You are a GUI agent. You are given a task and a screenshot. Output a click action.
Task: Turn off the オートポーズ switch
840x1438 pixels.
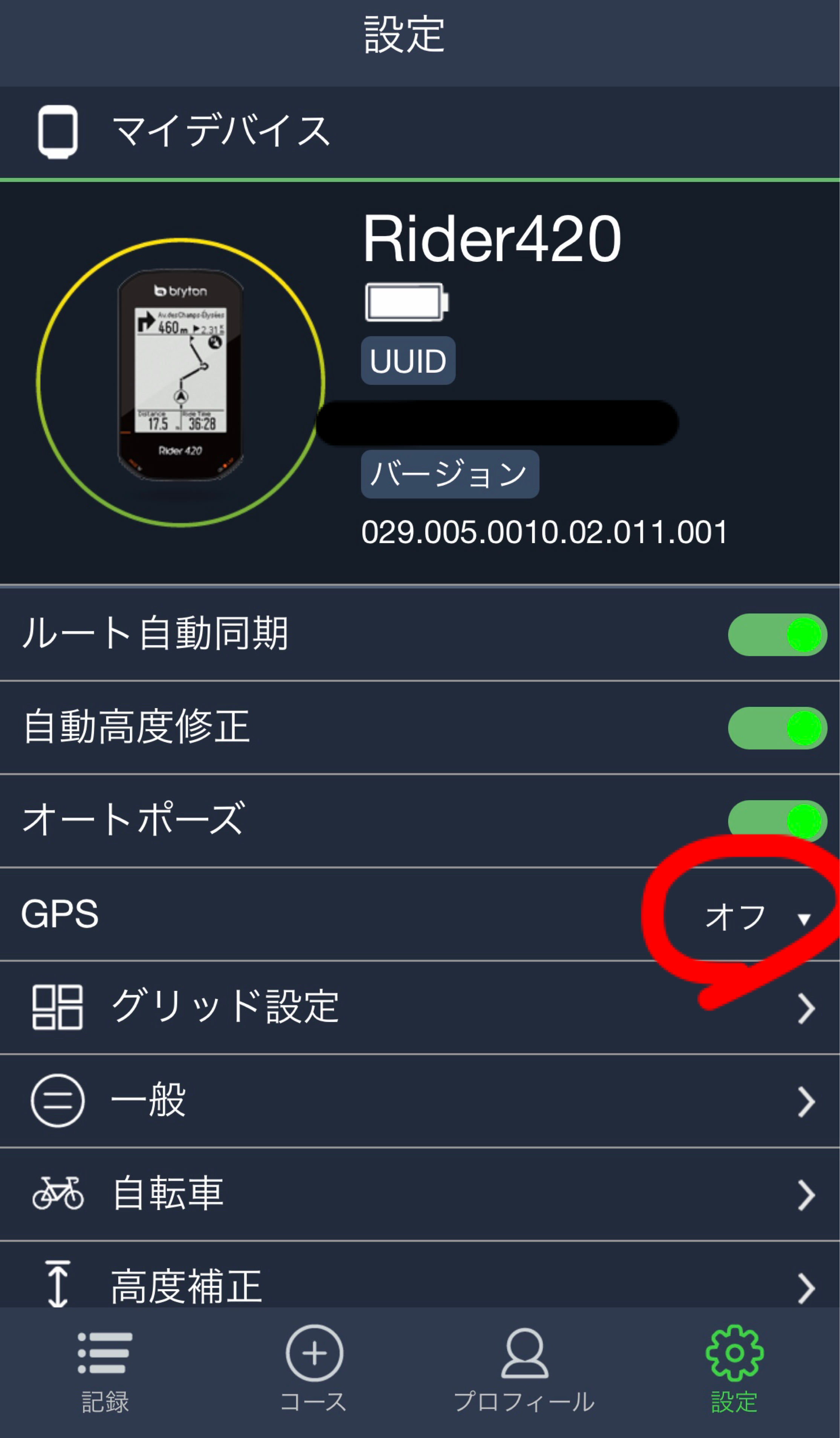(x=777, y=821)
